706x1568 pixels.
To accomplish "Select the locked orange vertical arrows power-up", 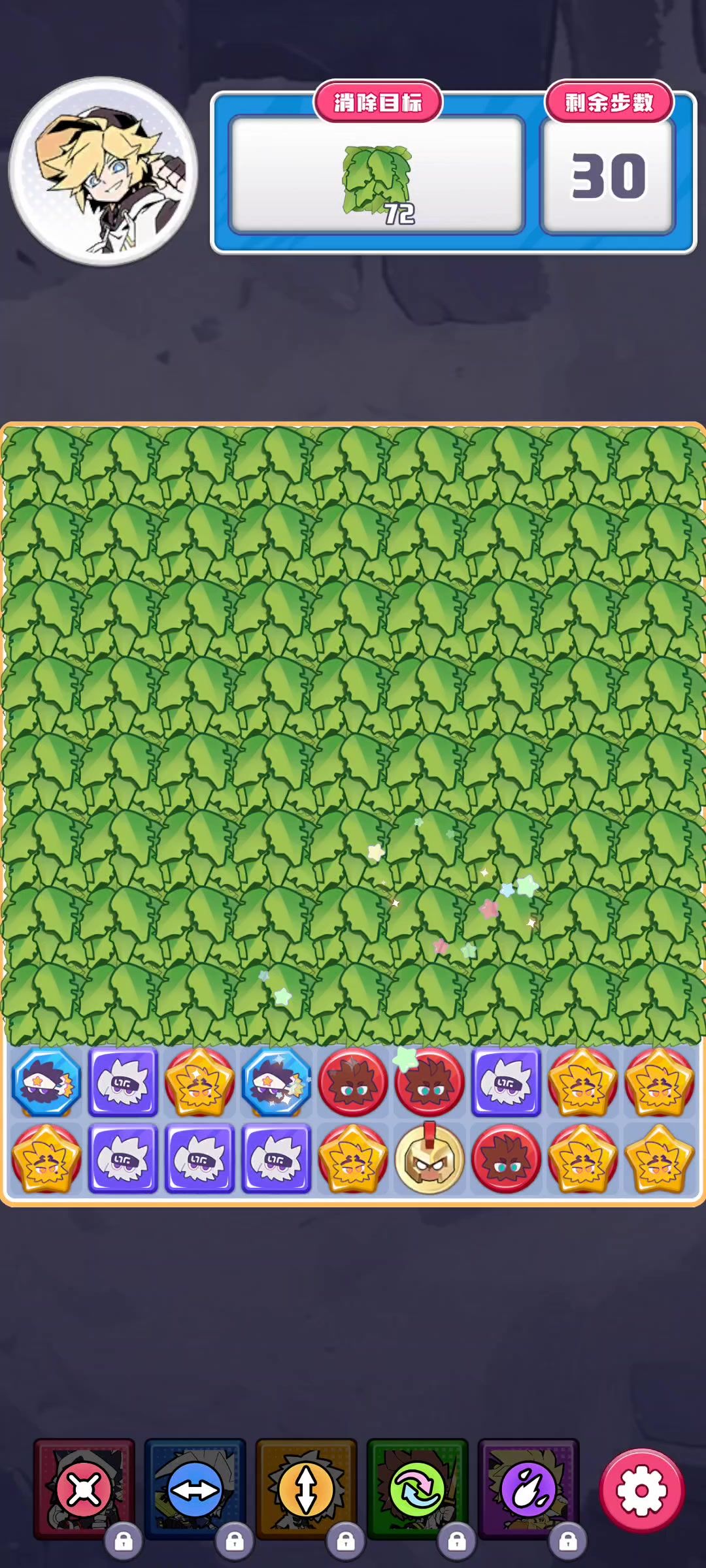I will click(x=306, y=1490).
